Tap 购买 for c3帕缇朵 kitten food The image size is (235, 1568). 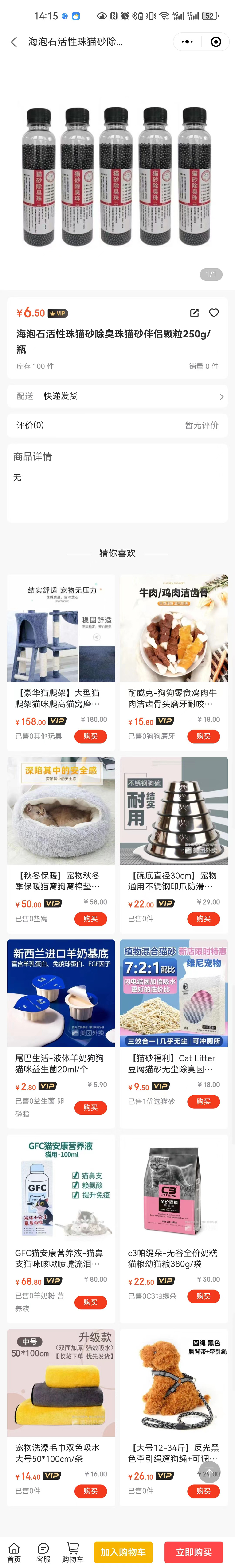pos(203,1296)
